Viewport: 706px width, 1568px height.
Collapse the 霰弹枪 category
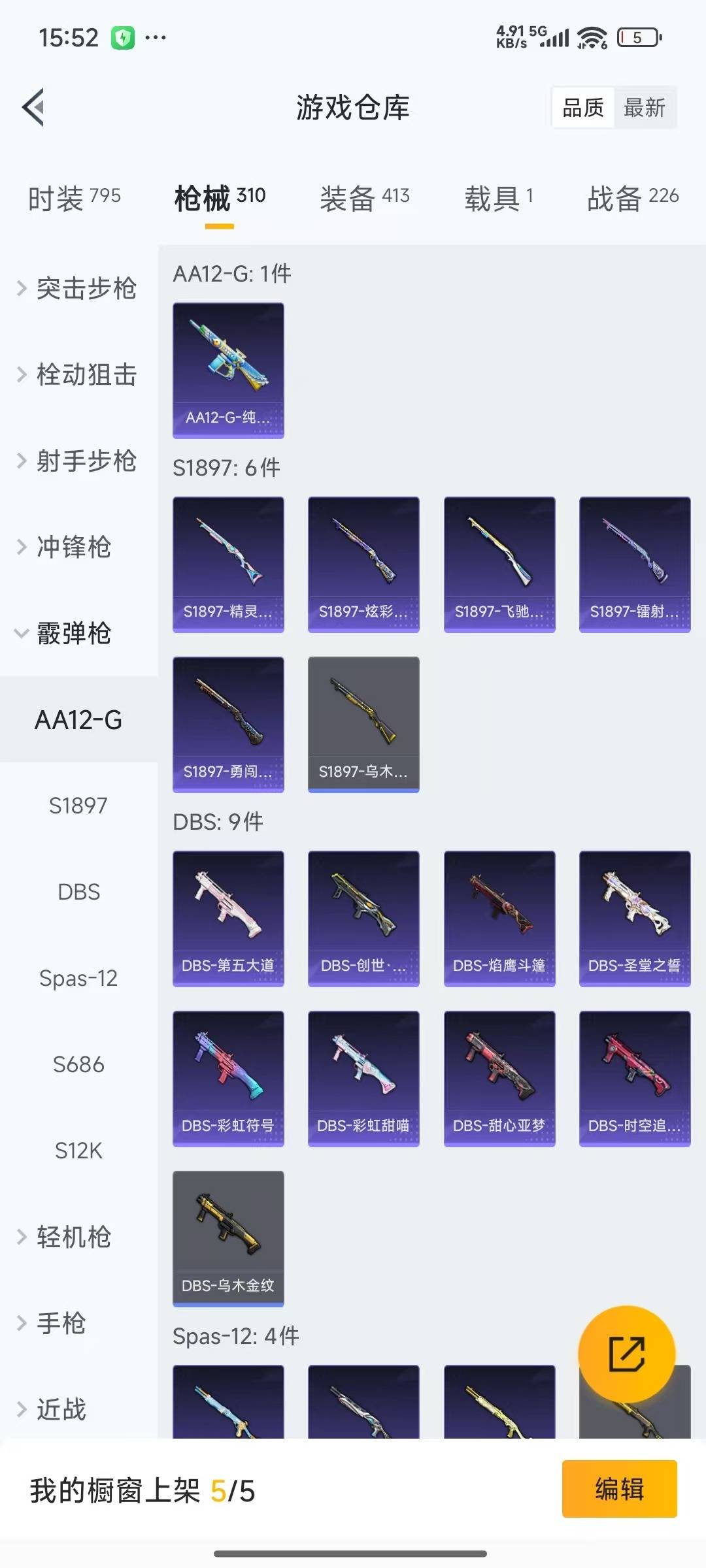coord(72,633)
